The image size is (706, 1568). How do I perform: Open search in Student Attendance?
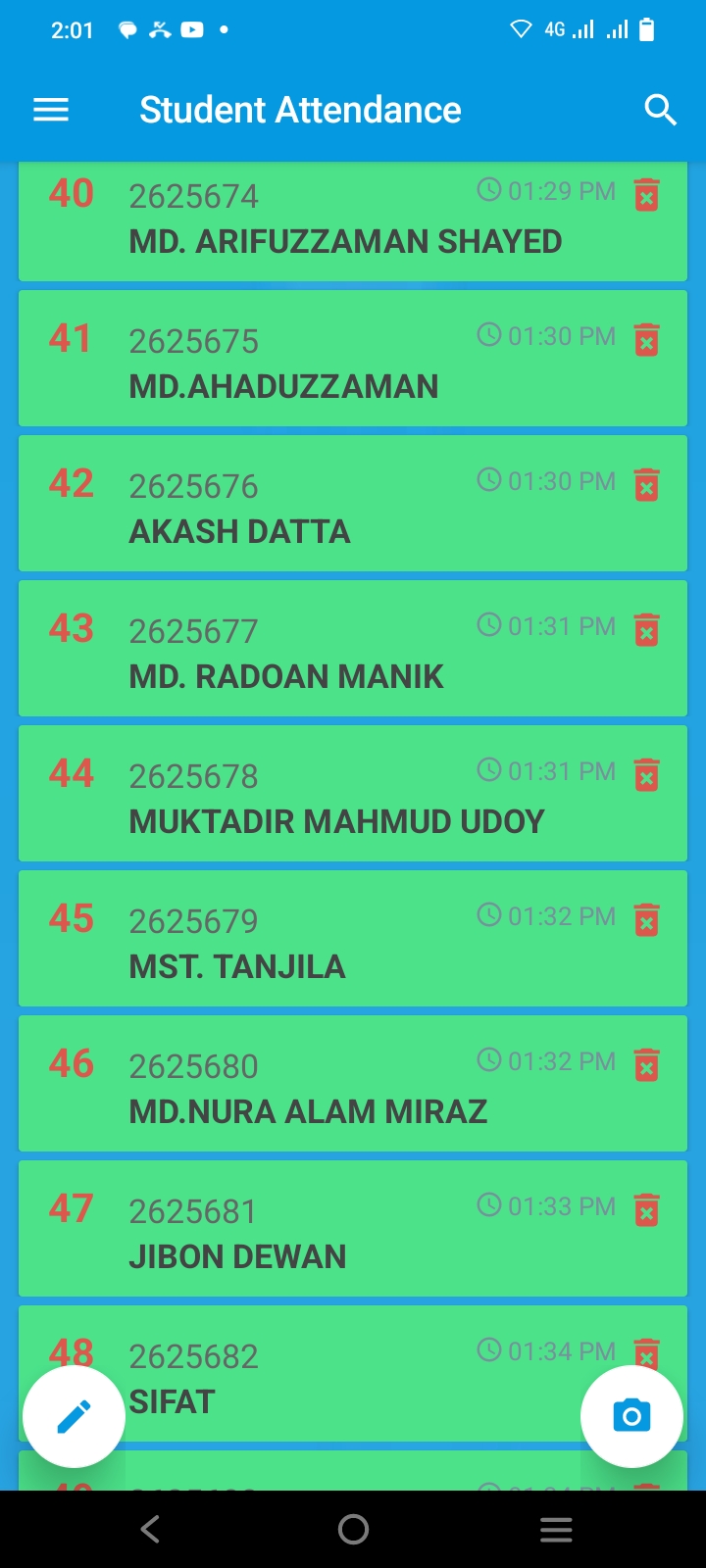click(660, 110)
